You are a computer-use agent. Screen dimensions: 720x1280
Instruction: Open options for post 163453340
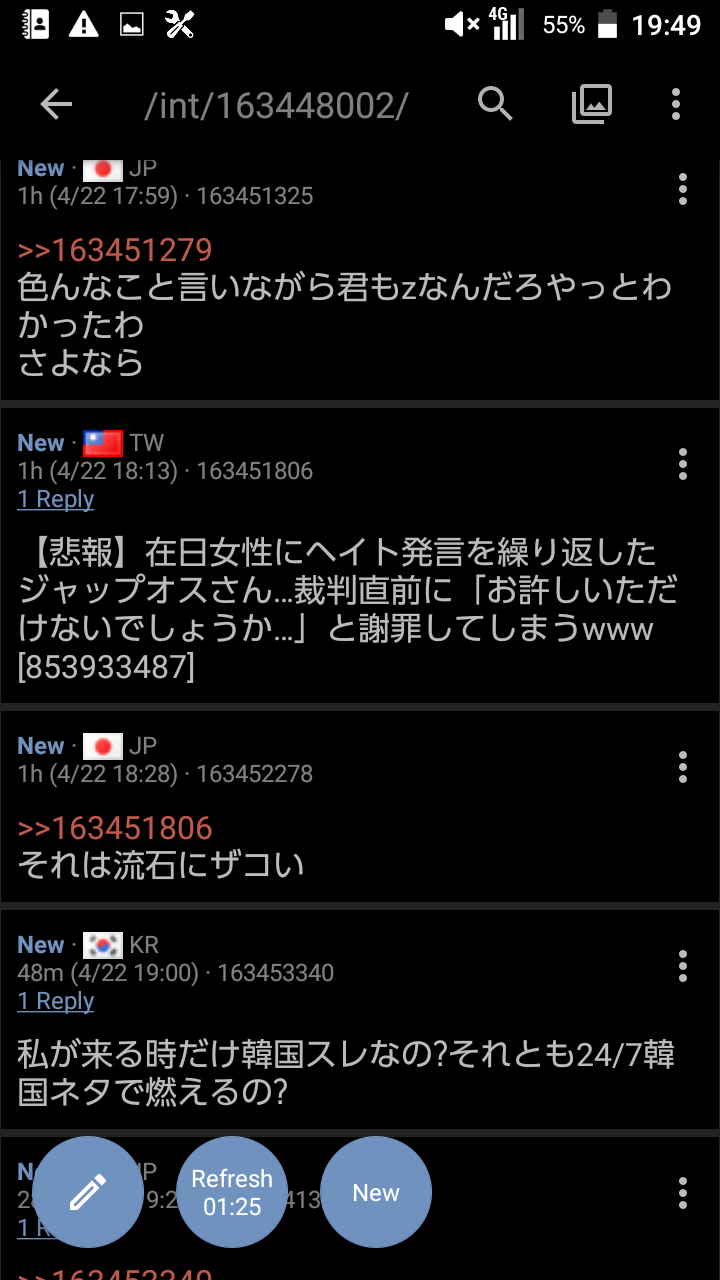(683, 966)
